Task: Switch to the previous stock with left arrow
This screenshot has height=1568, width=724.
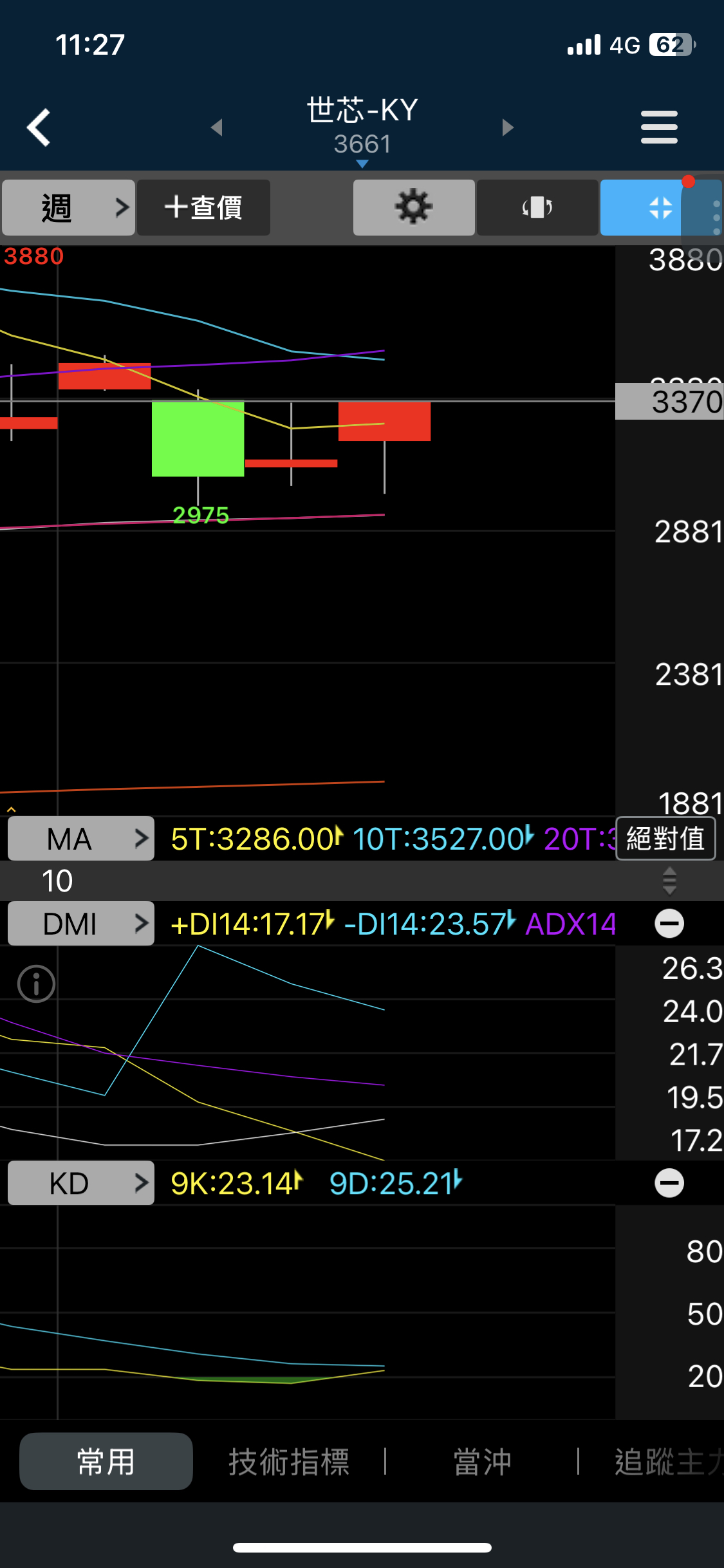Action: point(217,127)
